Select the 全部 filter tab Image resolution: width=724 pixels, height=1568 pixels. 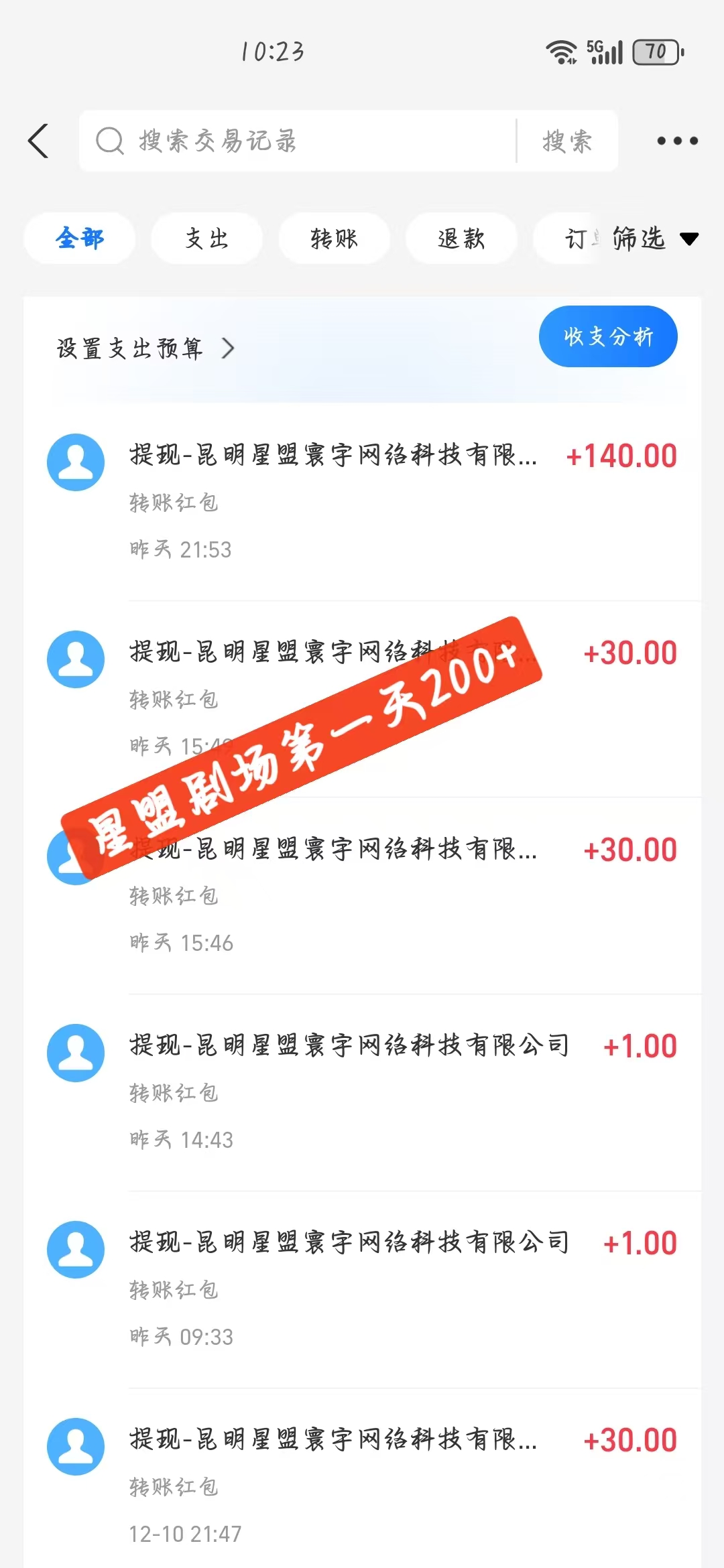78,238
